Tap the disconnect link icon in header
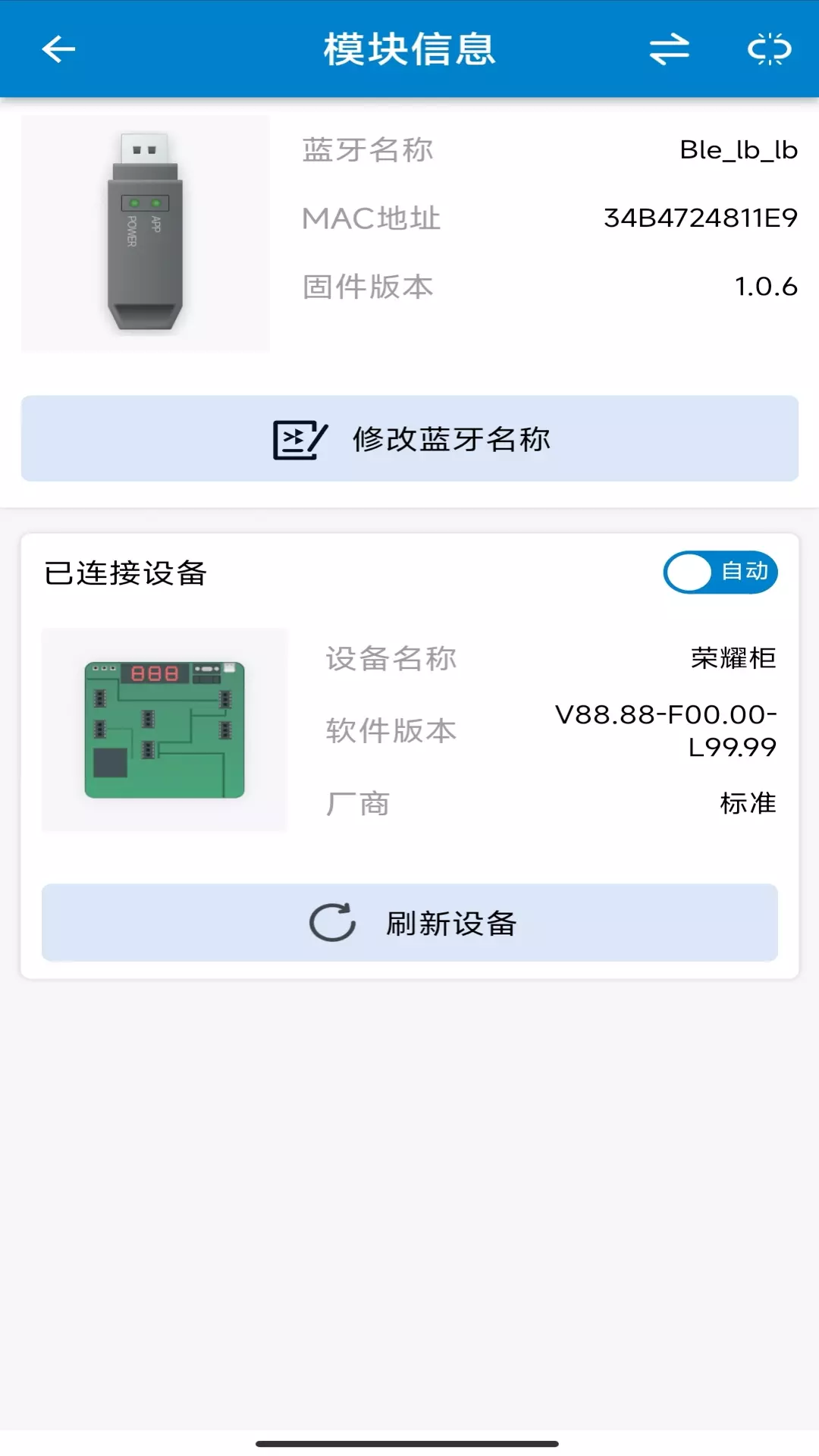819x1456 pixels. click(770, 49)
